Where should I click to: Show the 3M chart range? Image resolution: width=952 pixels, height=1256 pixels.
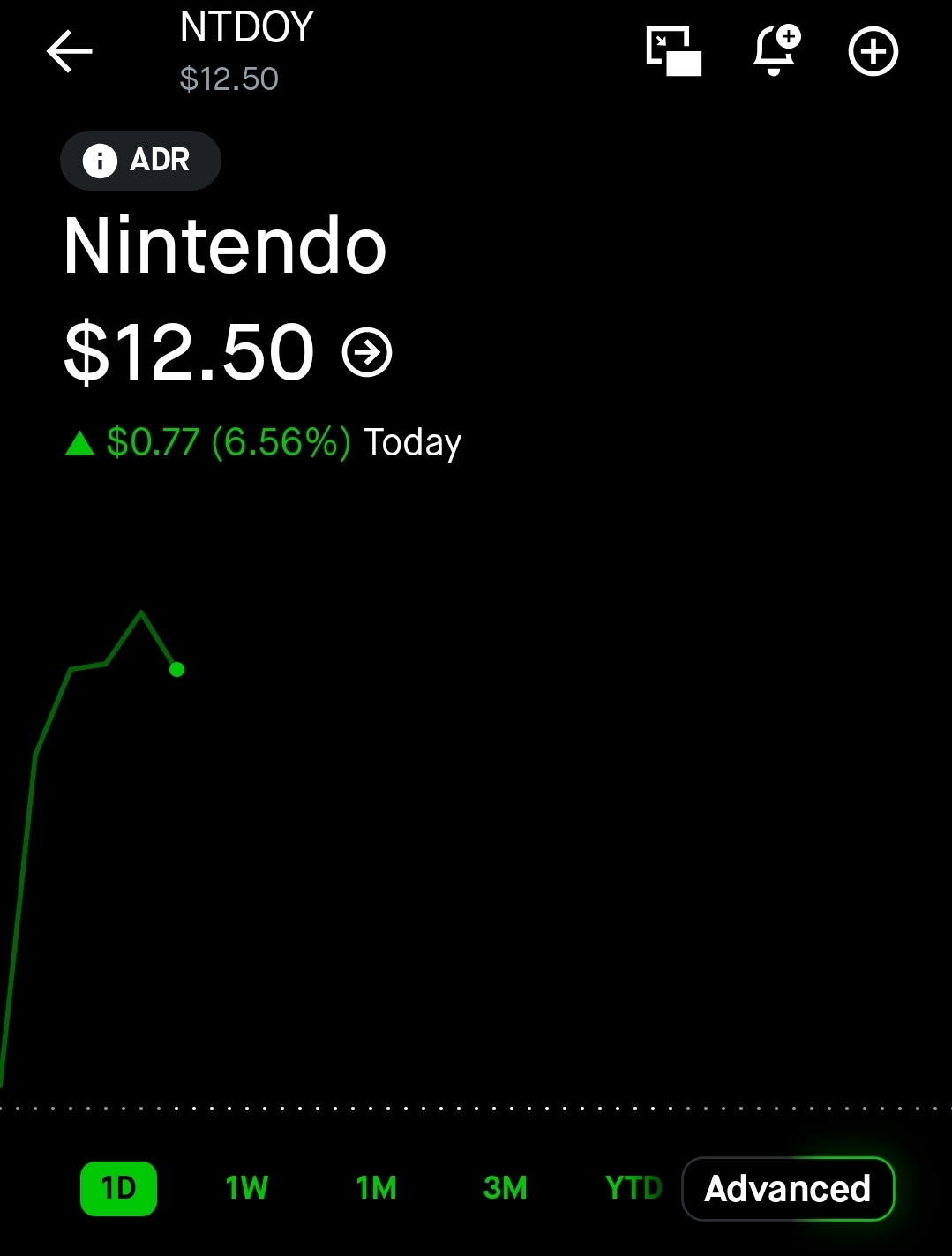pyautogui.click(x=505, y=1188)
